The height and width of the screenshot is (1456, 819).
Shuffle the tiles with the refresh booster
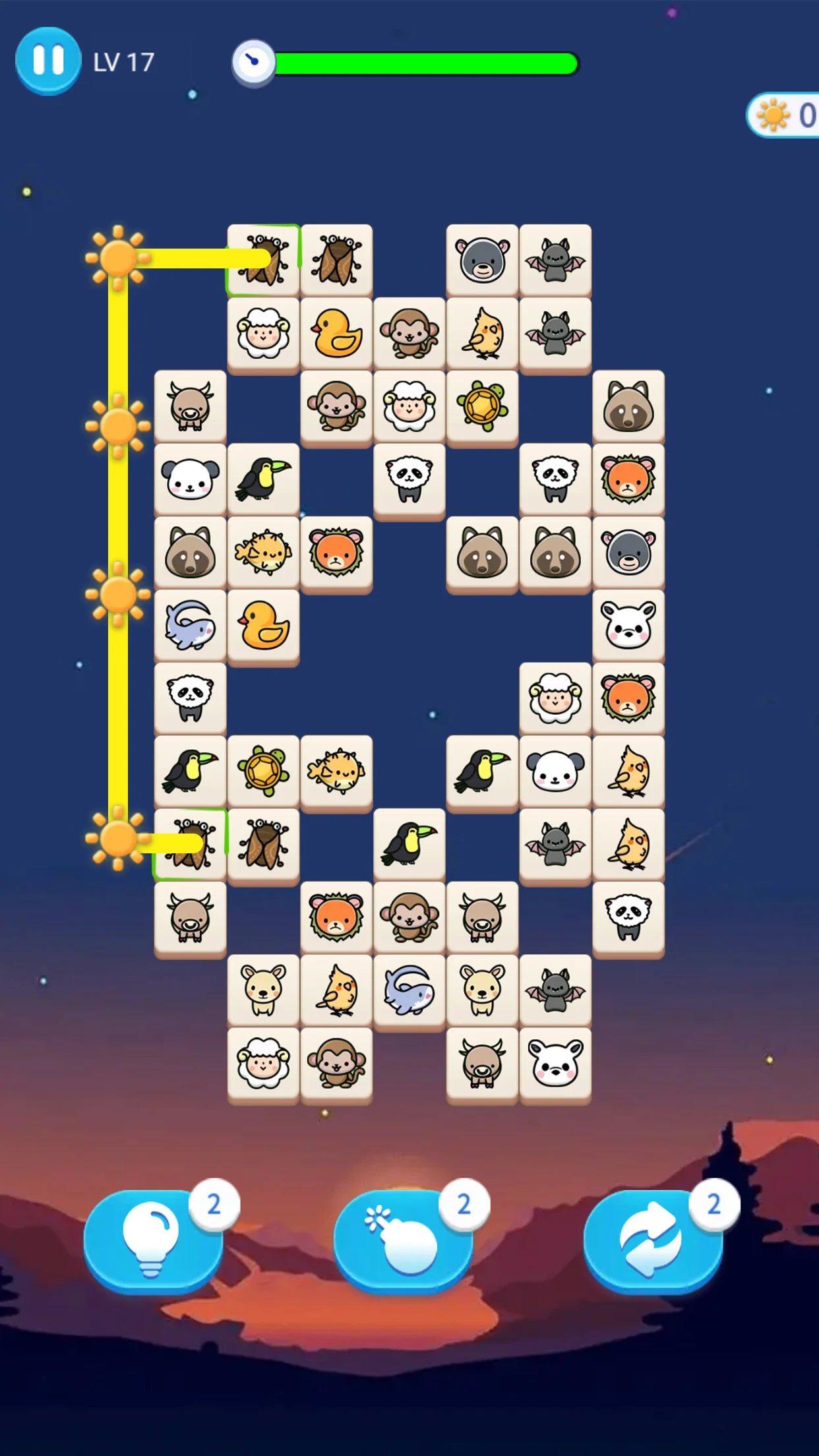click(653, 1240)
